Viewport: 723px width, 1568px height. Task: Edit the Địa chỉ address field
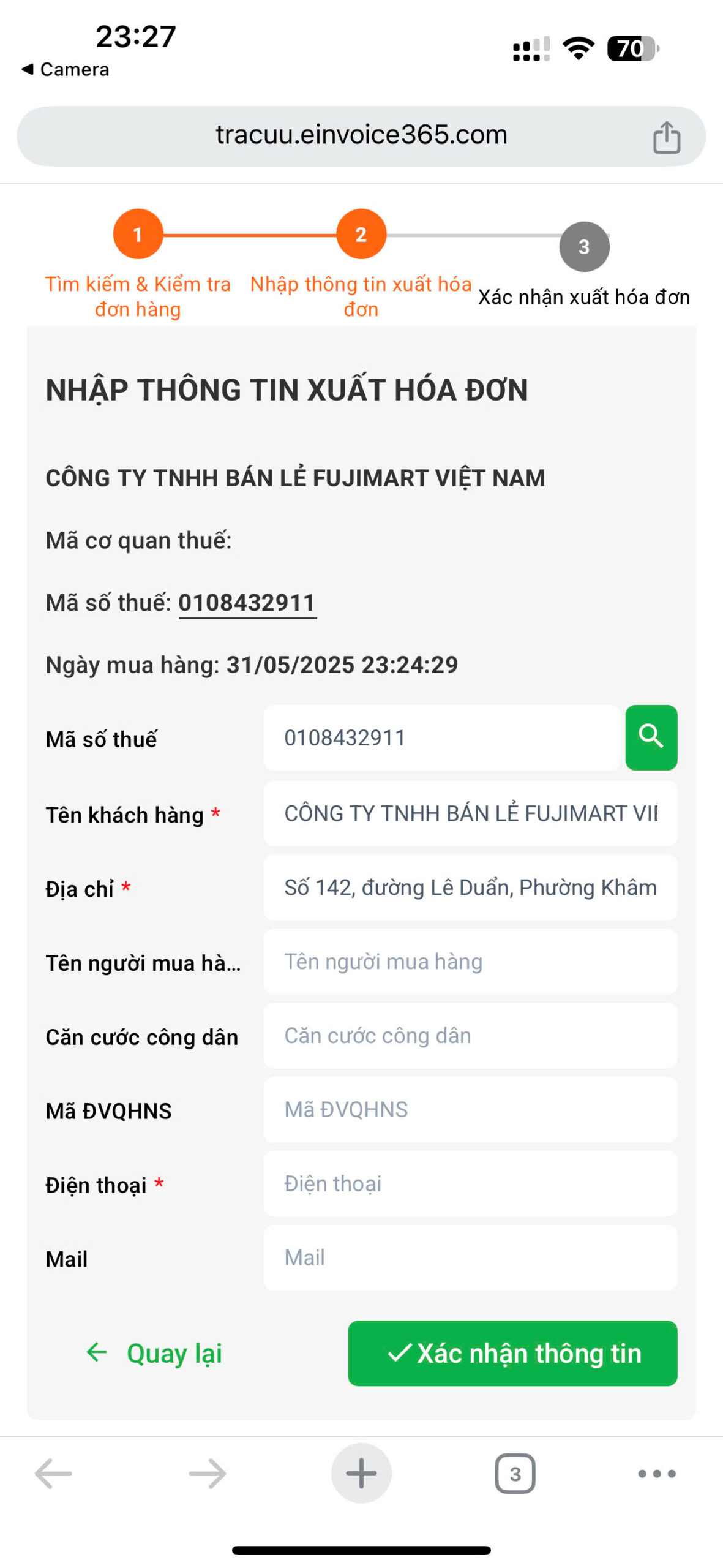tap(470, 887)
